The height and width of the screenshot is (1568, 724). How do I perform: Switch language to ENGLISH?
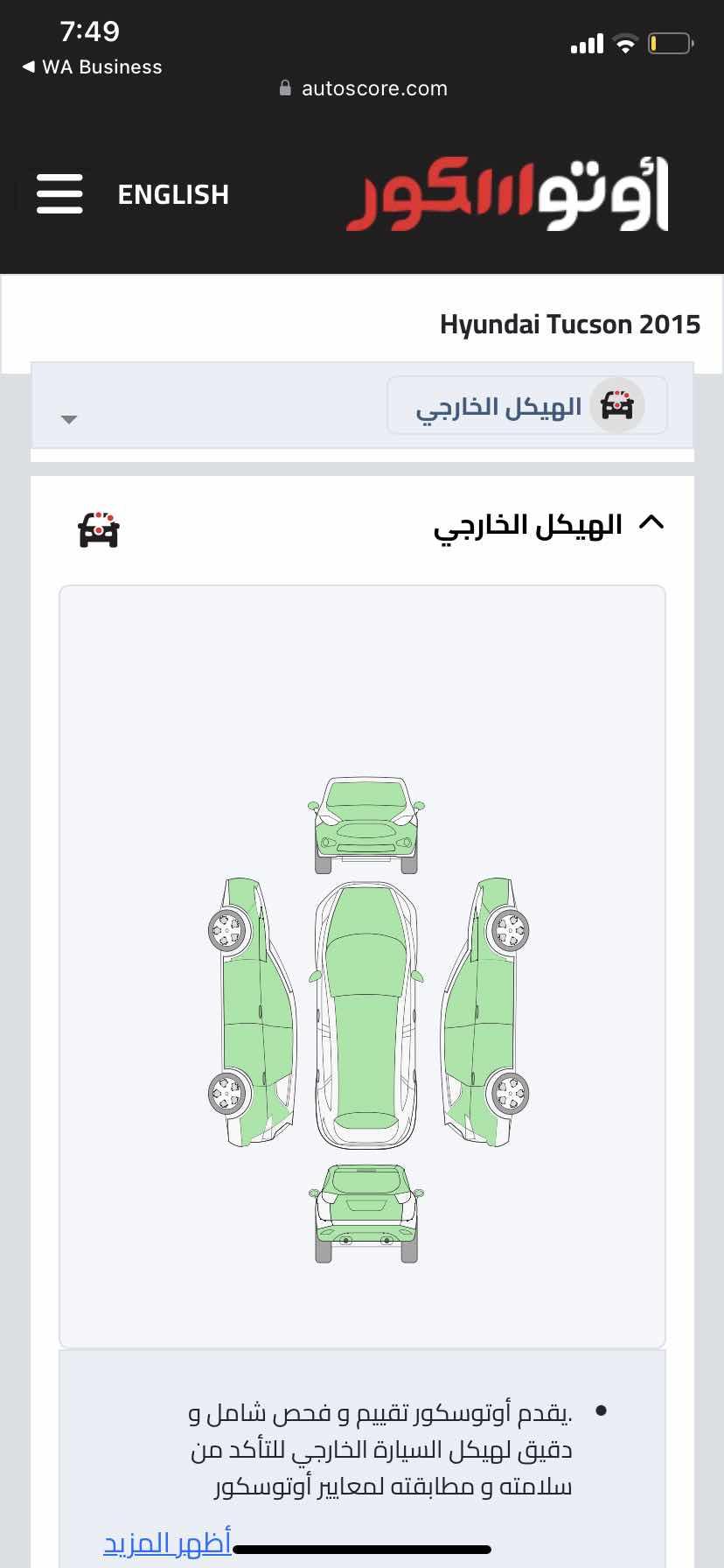point(173,194)
